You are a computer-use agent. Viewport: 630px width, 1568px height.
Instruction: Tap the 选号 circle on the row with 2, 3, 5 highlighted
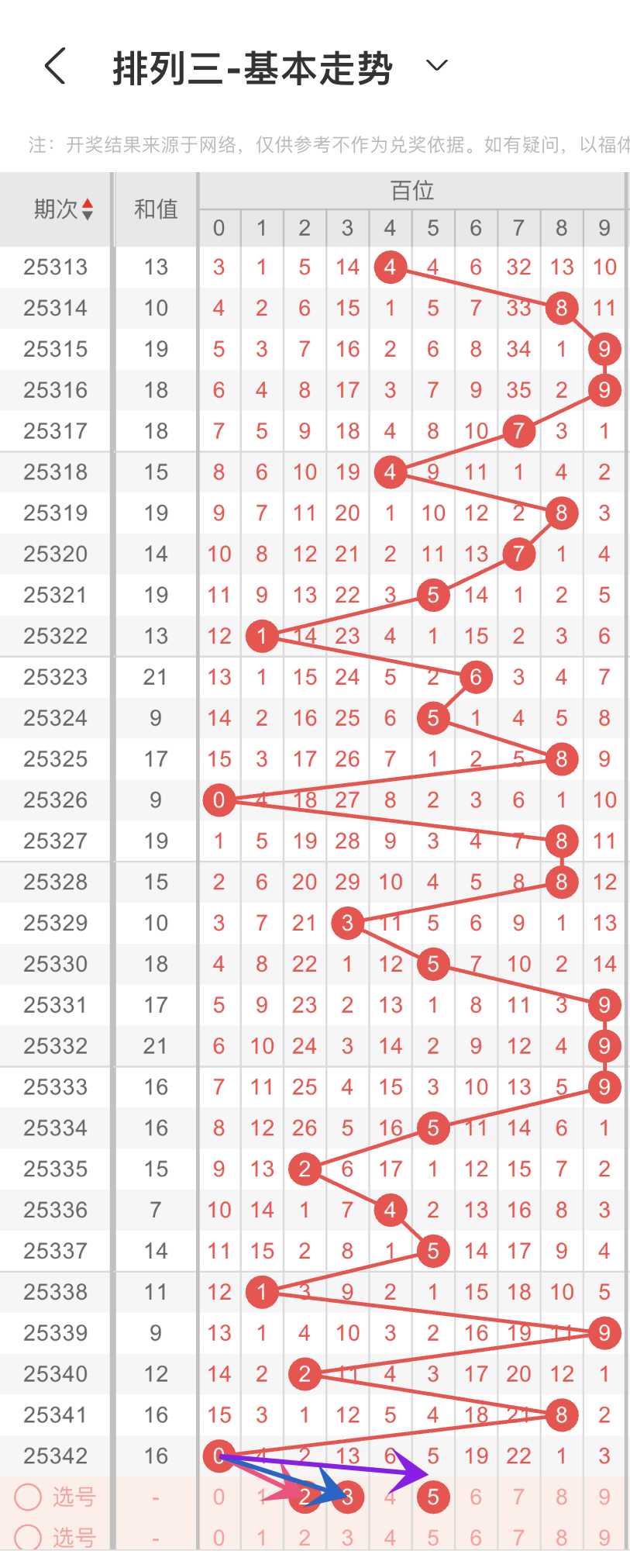click(28, 1497)
